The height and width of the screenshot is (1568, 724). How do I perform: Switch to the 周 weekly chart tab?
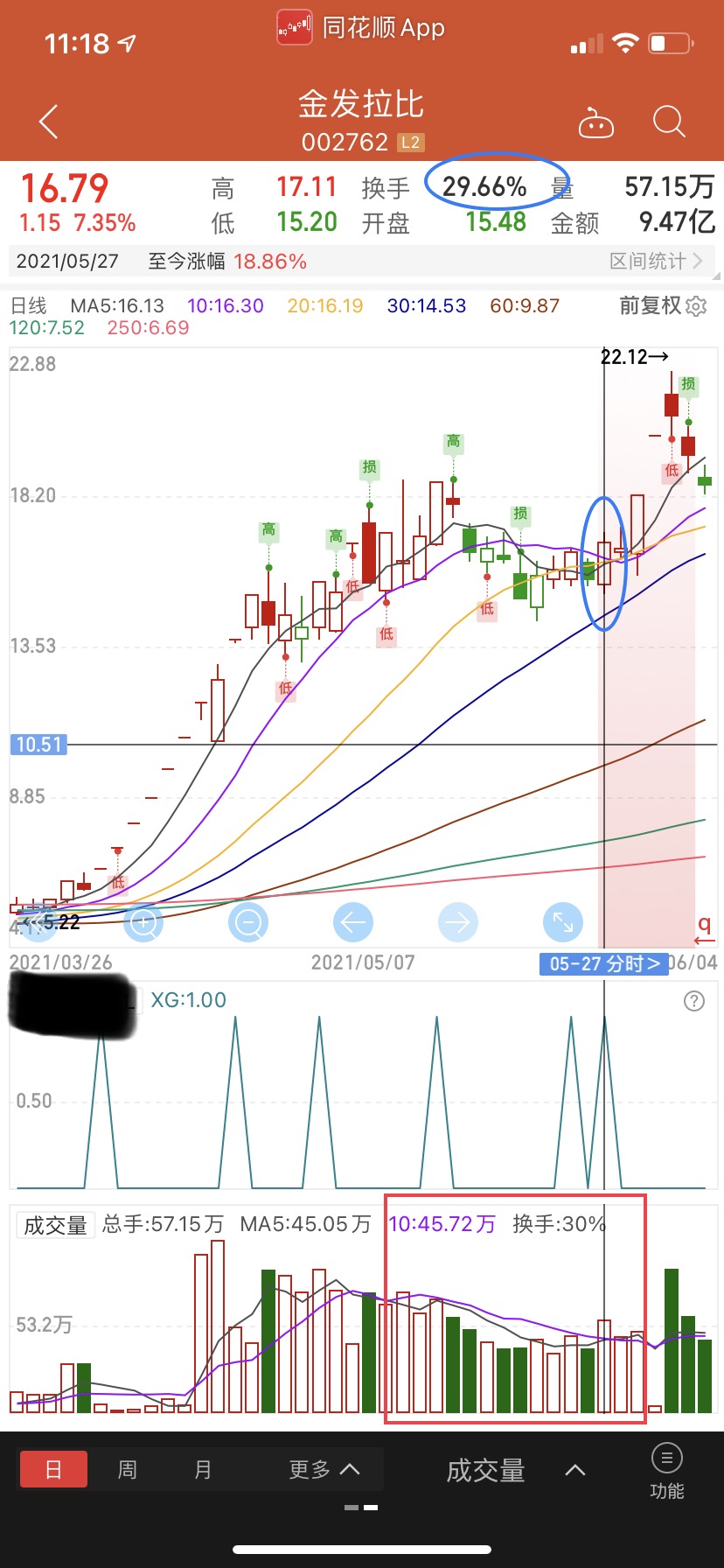[x=128, y=1469]
